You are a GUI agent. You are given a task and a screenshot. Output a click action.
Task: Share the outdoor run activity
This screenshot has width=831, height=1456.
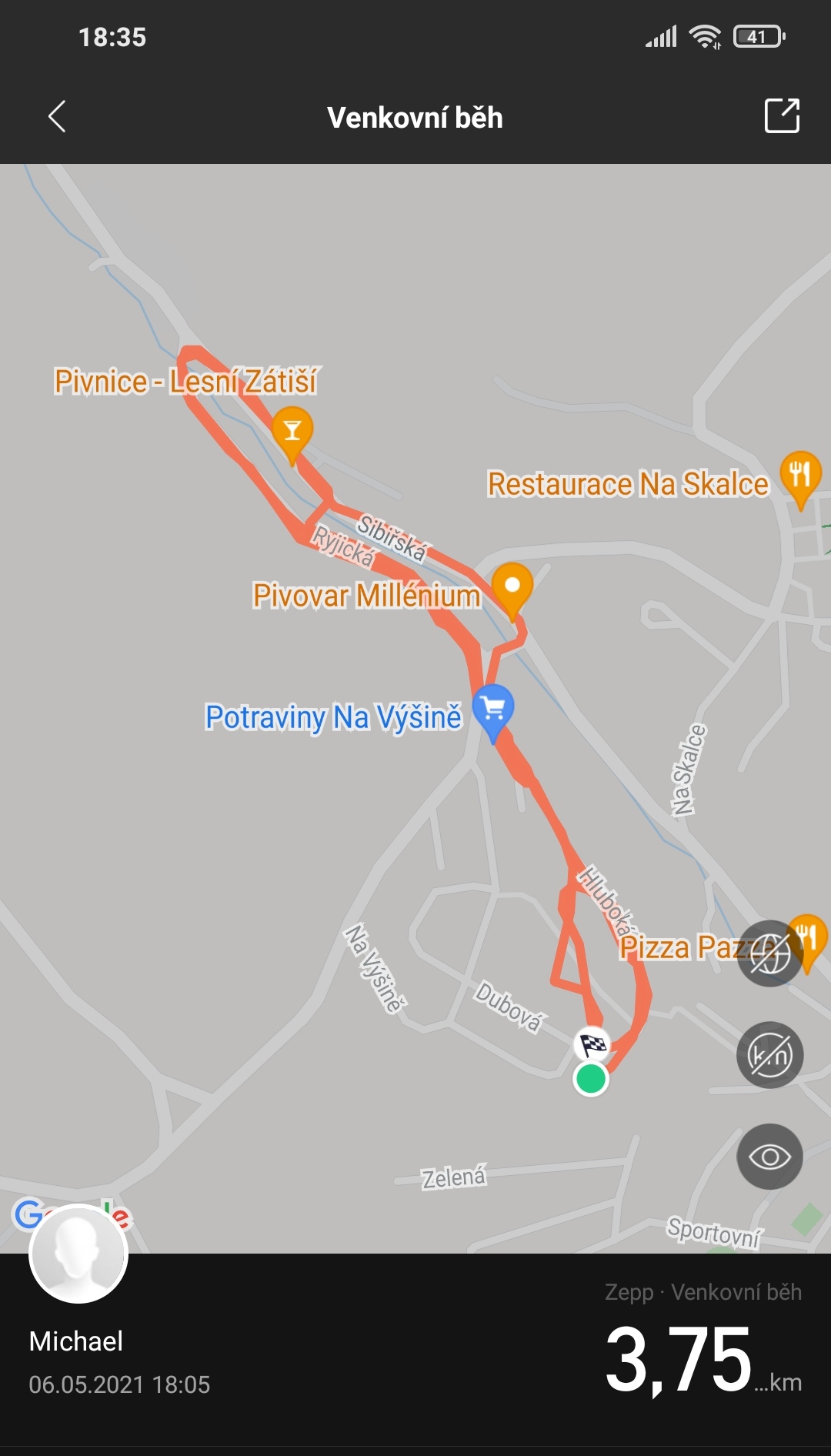click(782, 116)
